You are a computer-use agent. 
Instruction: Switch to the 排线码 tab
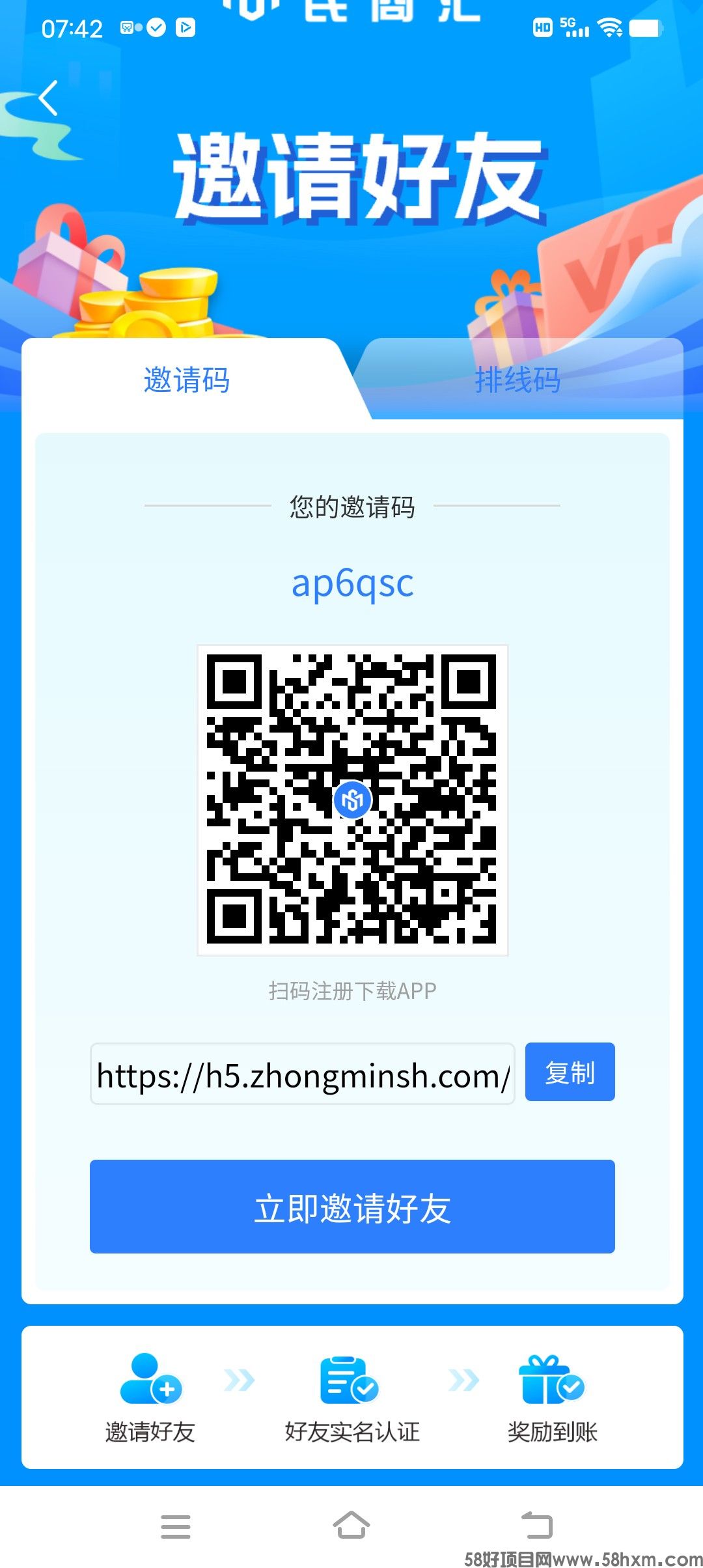pyautogui.click(x=517, y=380)
